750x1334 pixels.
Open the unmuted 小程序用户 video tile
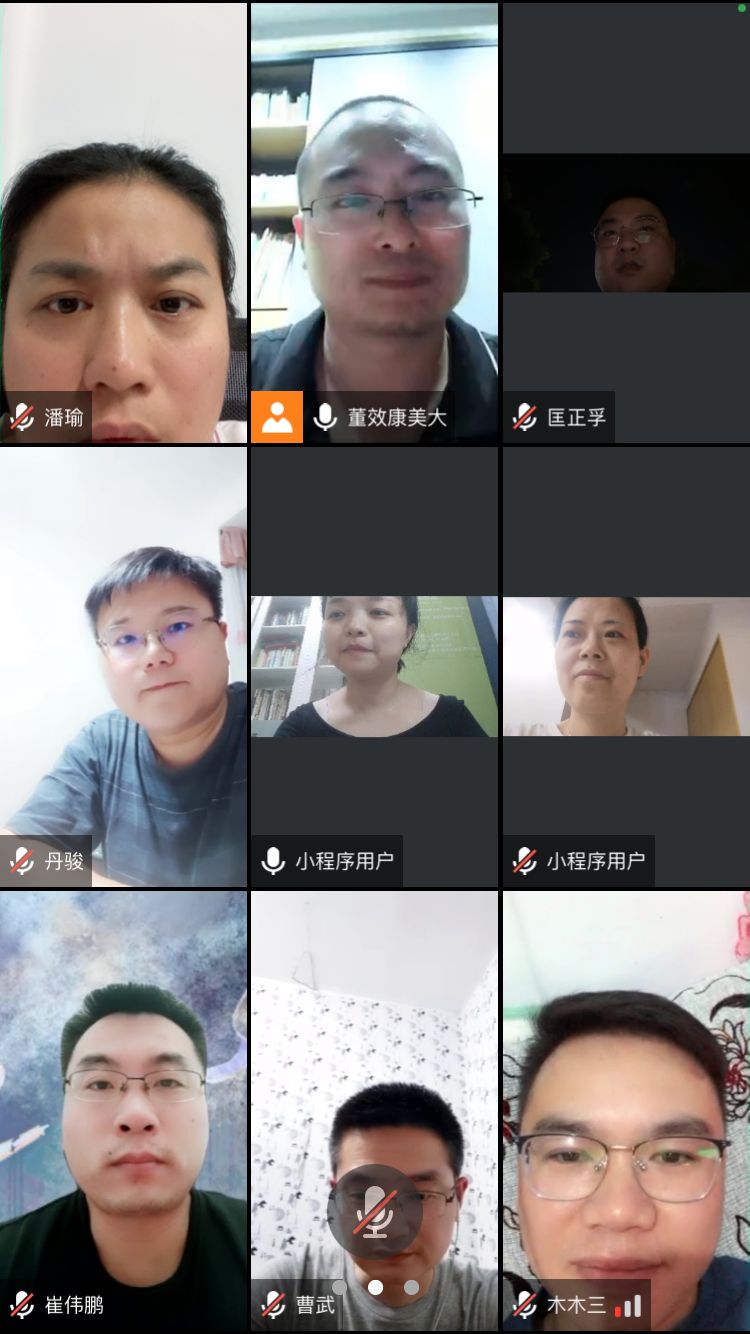pos(374,666)
